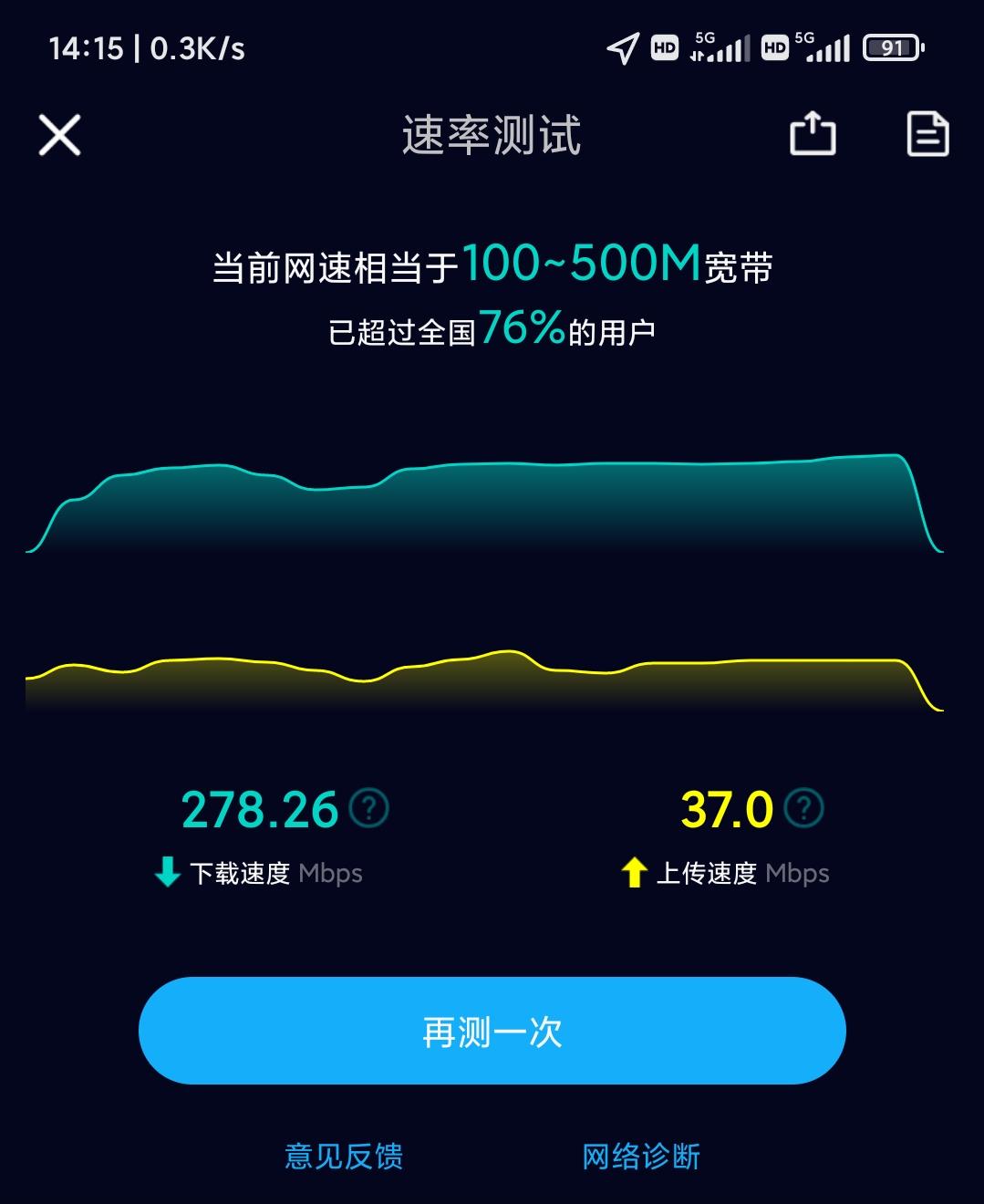Screen dimensions: 984x1204
Task: Open download speed help question mark
Action: pyautogui.click(x=368, y=807)
